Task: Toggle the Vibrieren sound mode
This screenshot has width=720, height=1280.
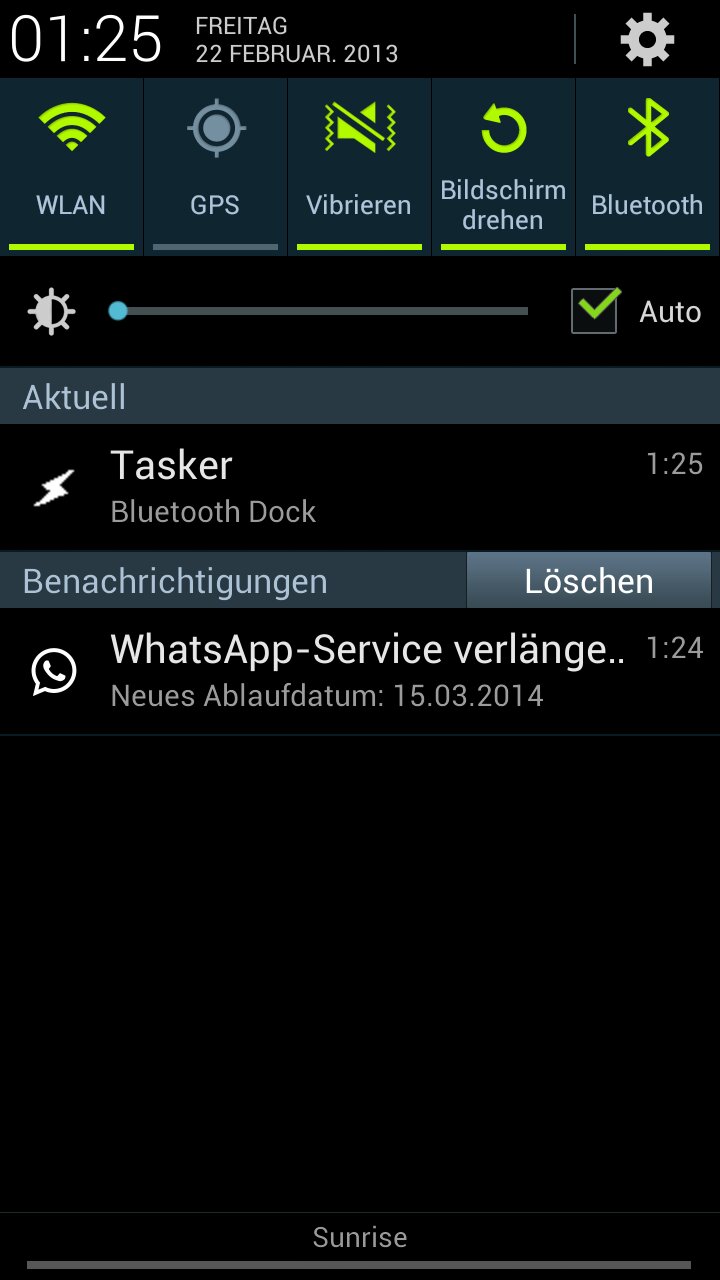Action: 359,166
